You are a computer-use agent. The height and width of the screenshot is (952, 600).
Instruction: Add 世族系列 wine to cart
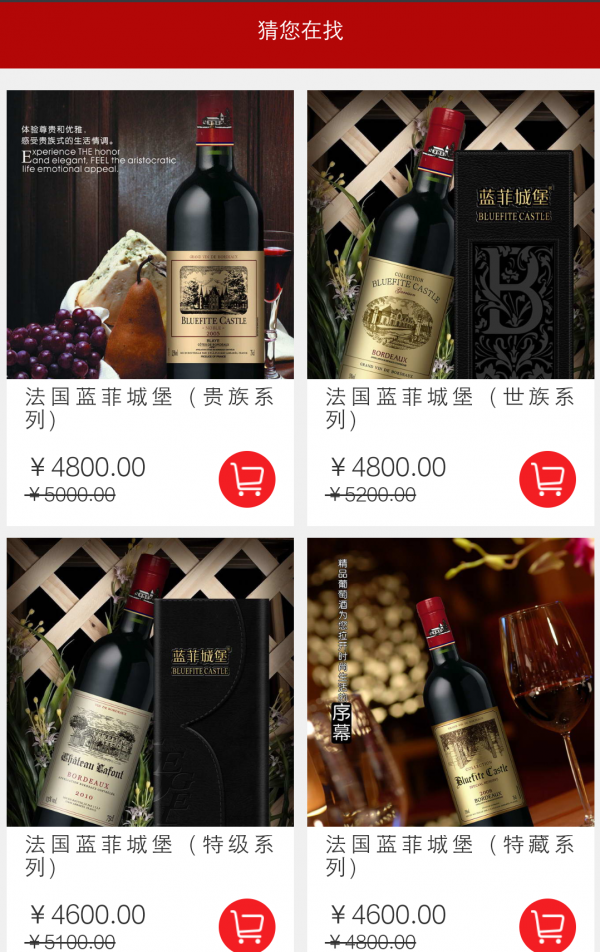coord(547,479)
